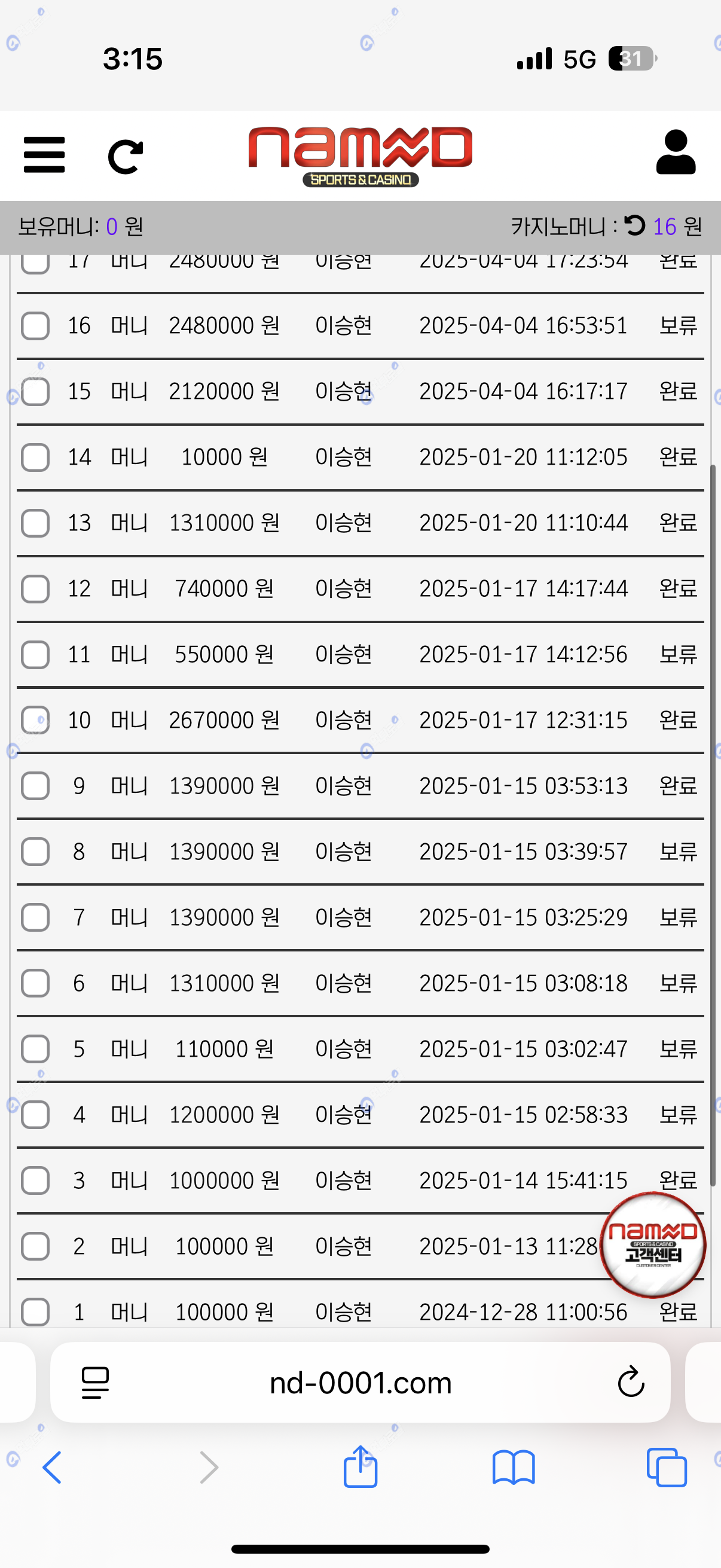The image size is (721, 1568).
Task: Open the user profile icon
Action: pos(676,152)
